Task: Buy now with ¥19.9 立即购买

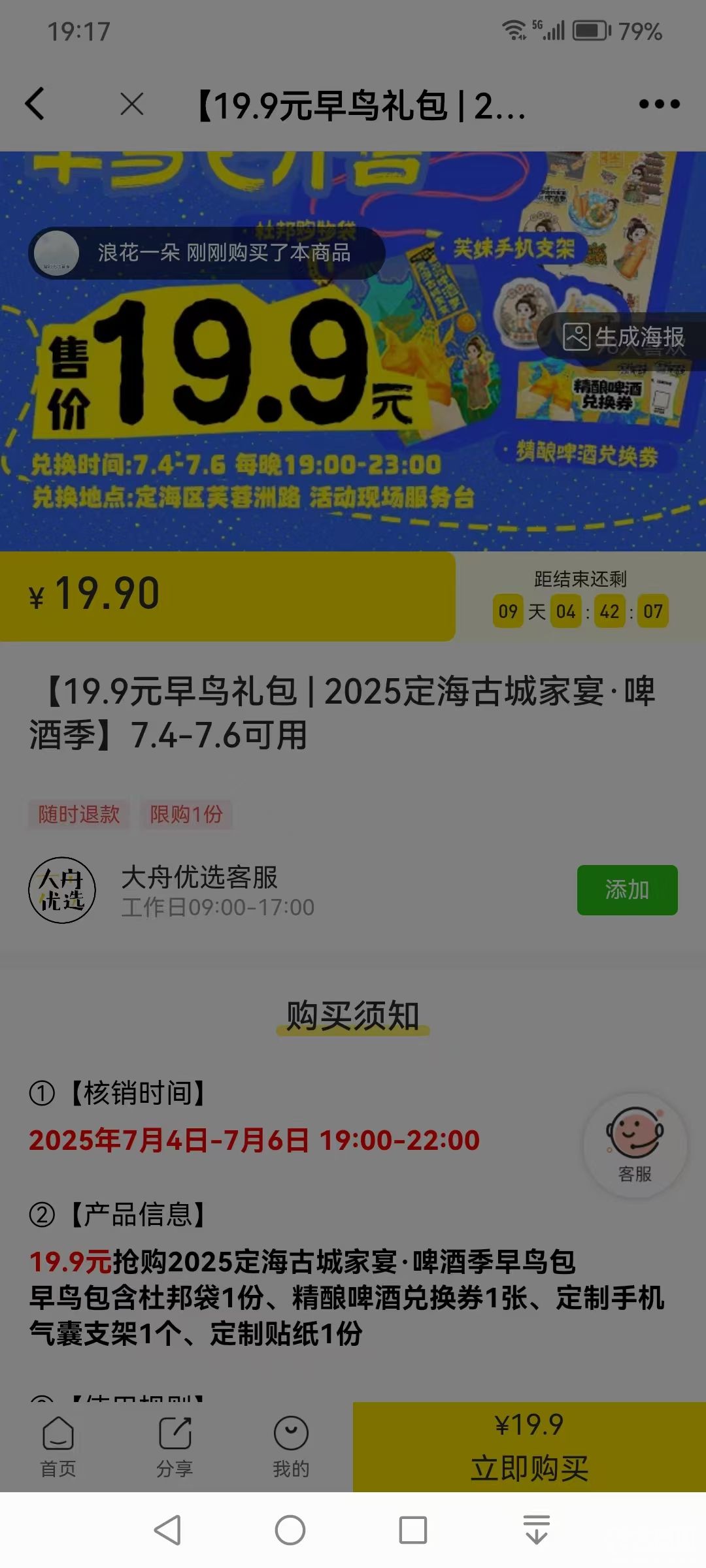Action: (529, 1446)
